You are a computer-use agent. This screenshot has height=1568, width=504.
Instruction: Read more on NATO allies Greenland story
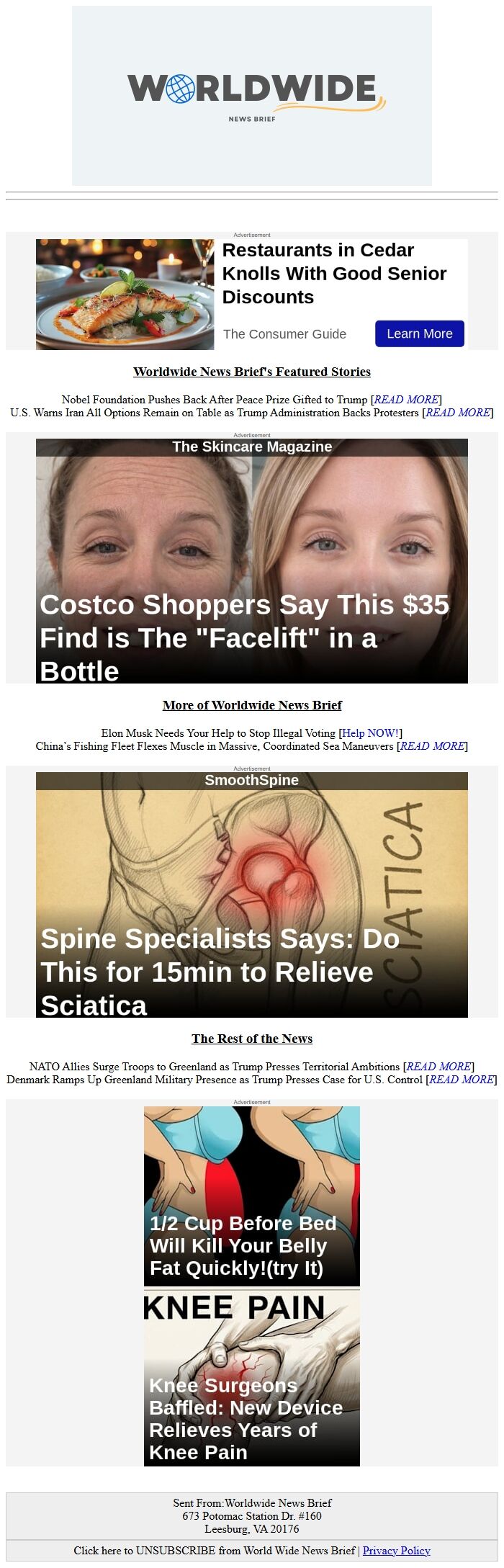(438, 1067)
